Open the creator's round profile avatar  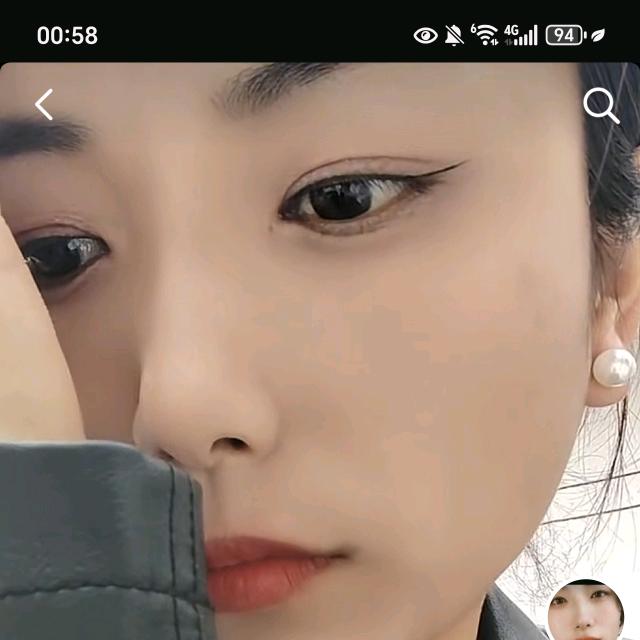coord(586,612)
